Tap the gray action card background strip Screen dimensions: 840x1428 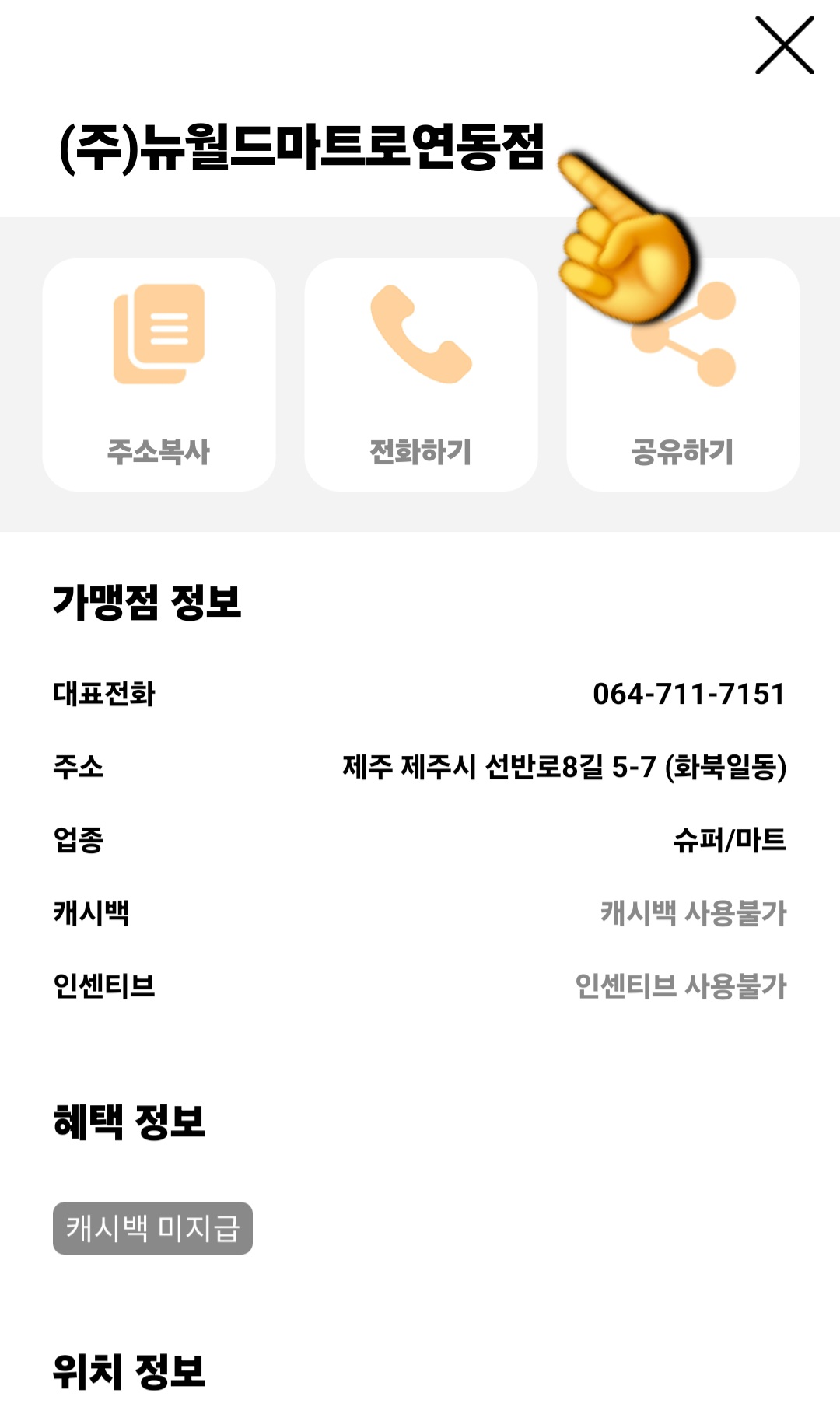420,513
